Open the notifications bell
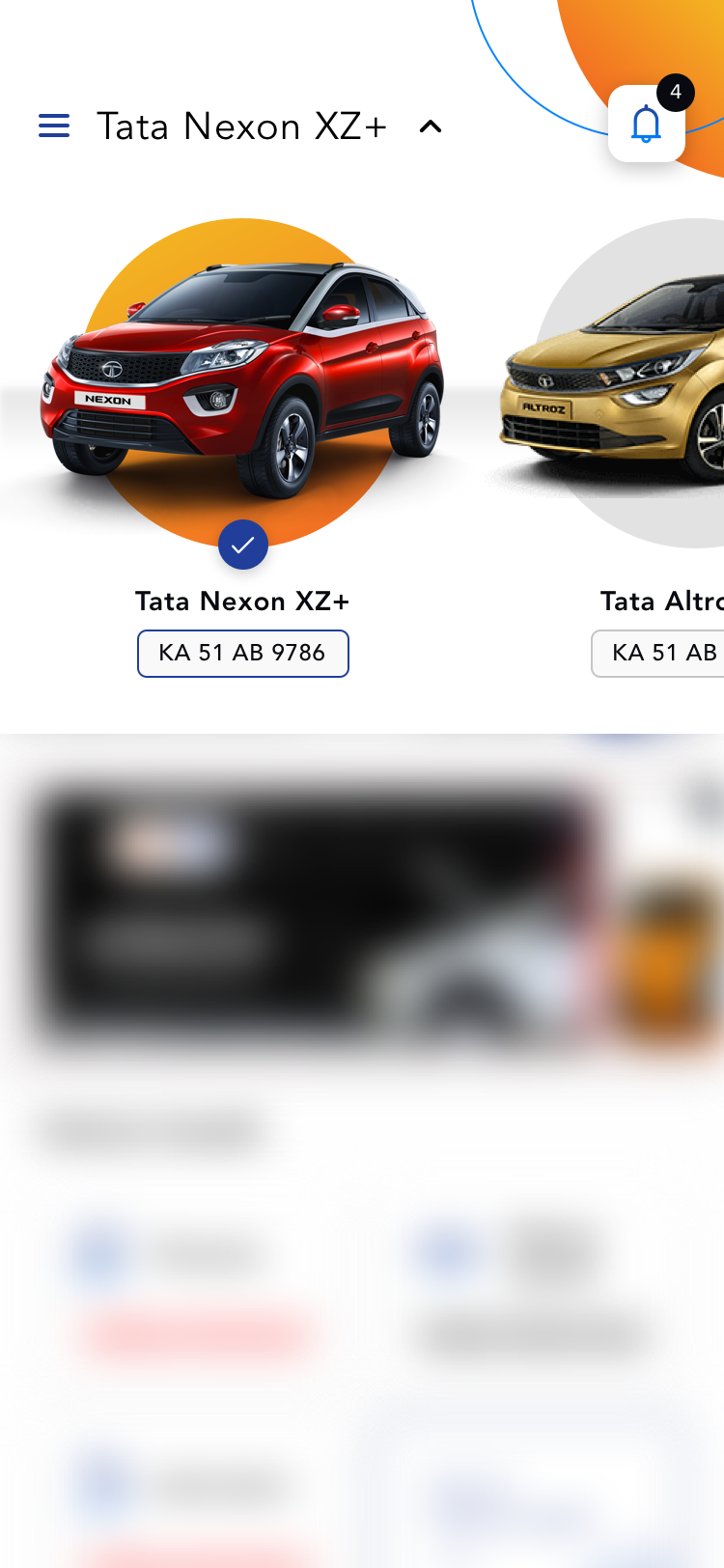 pyautogui.click(x=646, y=125)
